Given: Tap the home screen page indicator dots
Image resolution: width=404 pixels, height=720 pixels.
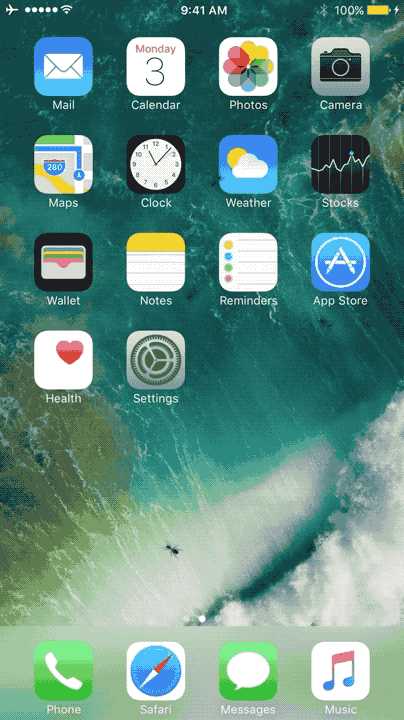Looking at the screenshot, I should coord(202,619).
